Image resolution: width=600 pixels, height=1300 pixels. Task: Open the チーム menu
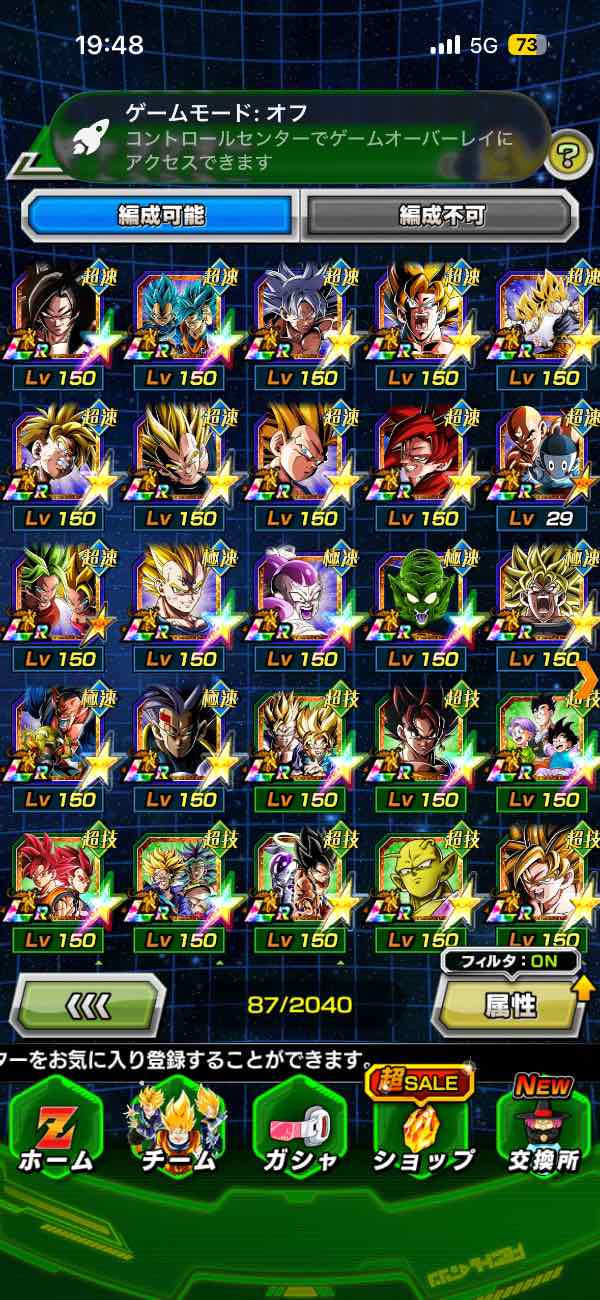point(176,1128)
